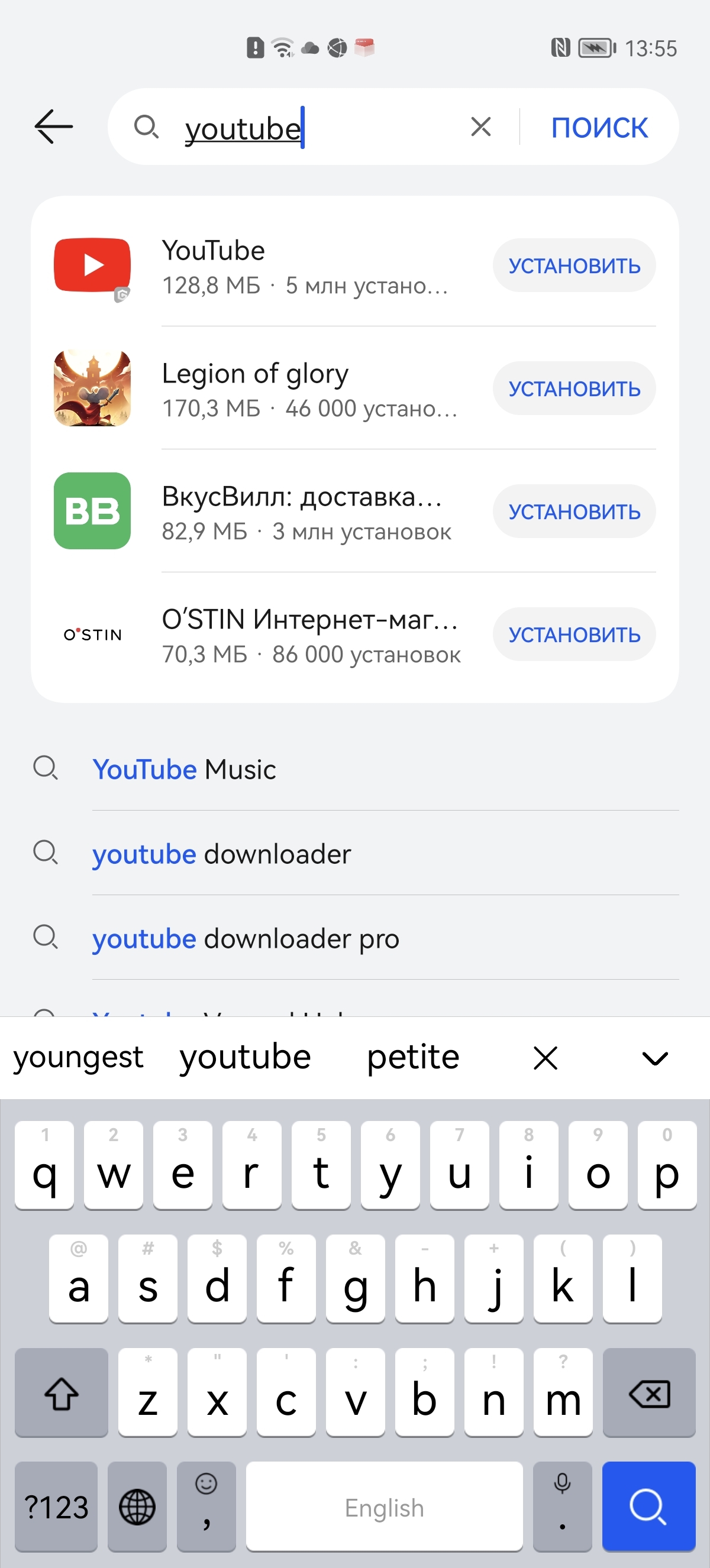Select the YouTube Music suggestion
Viewport: 710px width, 1568px height.
(x=184, y=769)
